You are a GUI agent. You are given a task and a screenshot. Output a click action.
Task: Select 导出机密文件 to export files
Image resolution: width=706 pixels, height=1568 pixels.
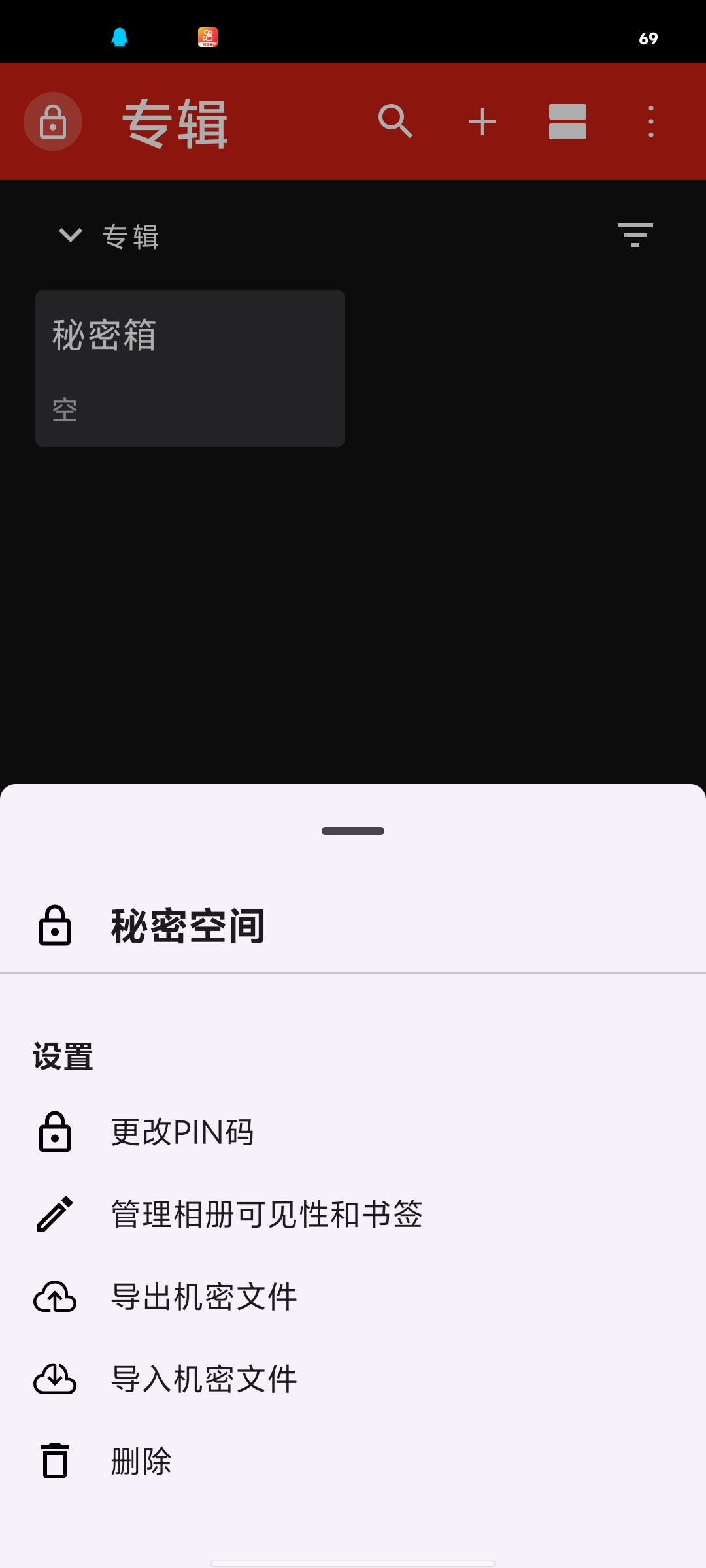click(204, 1297)
